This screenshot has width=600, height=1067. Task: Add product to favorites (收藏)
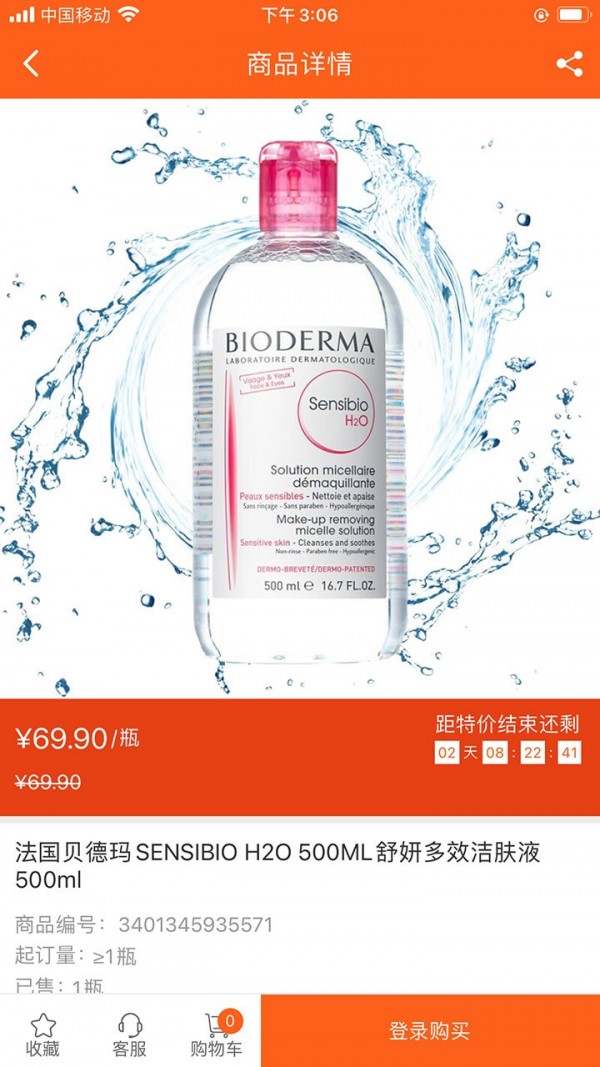43,1033
